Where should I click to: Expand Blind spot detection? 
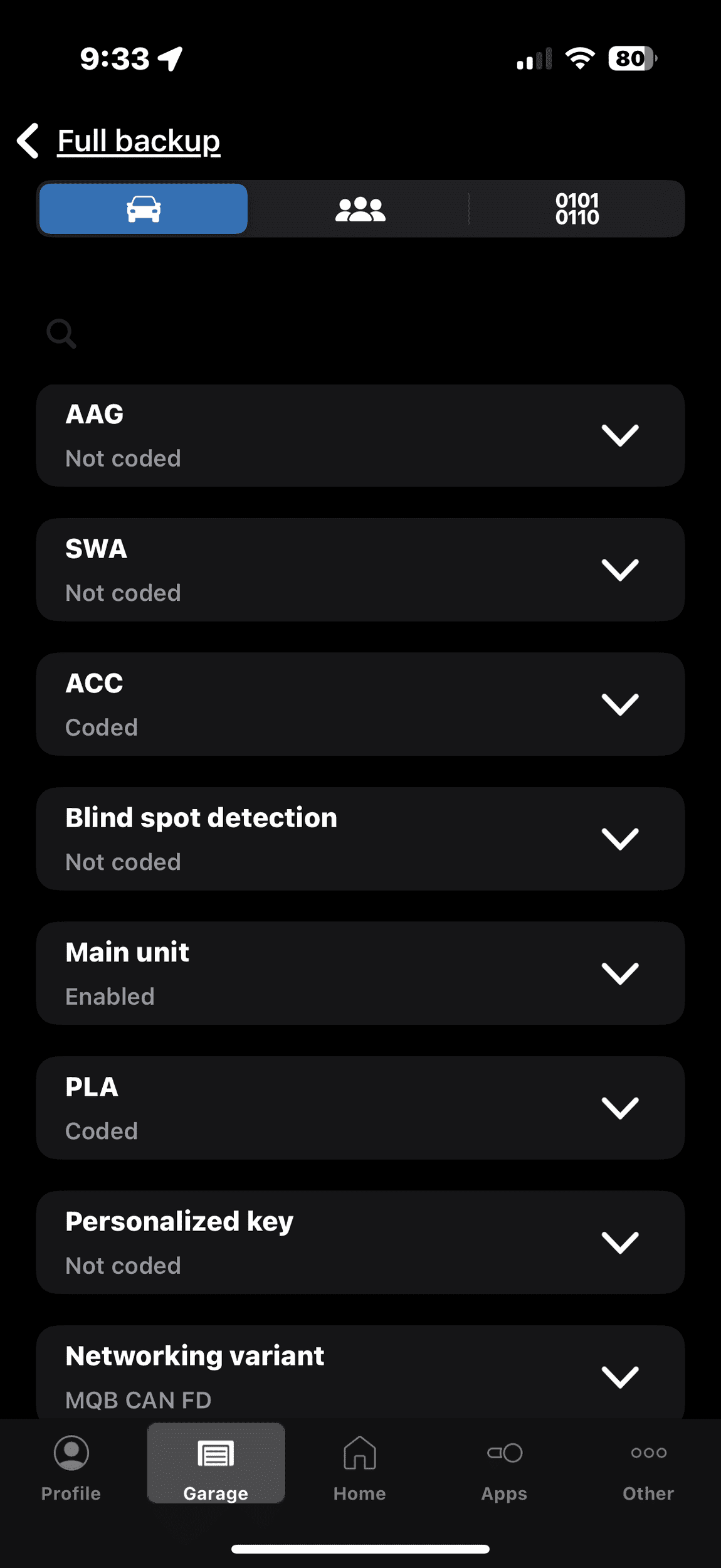coord(619,839)
